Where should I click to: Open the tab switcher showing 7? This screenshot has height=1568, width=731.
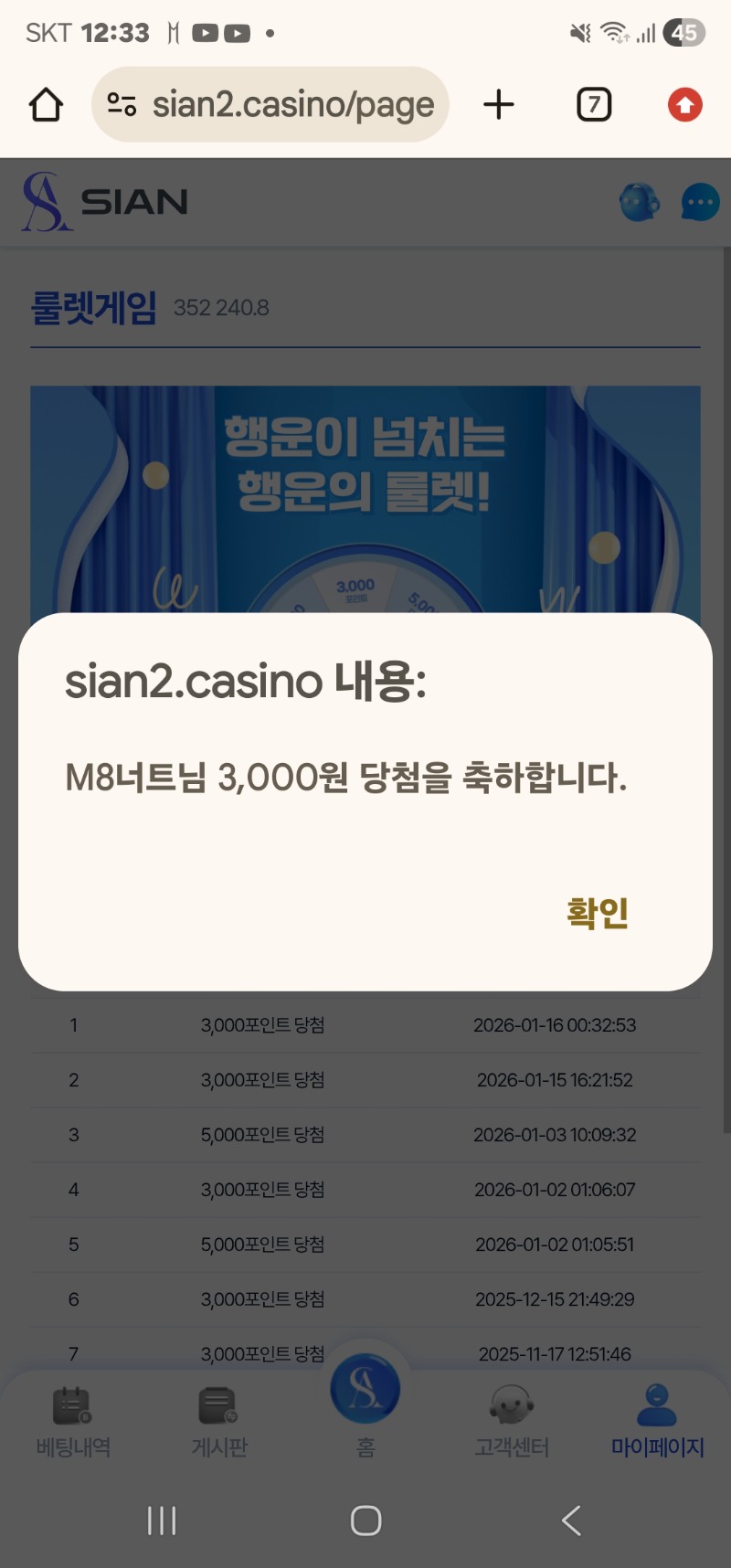(594, 105)
